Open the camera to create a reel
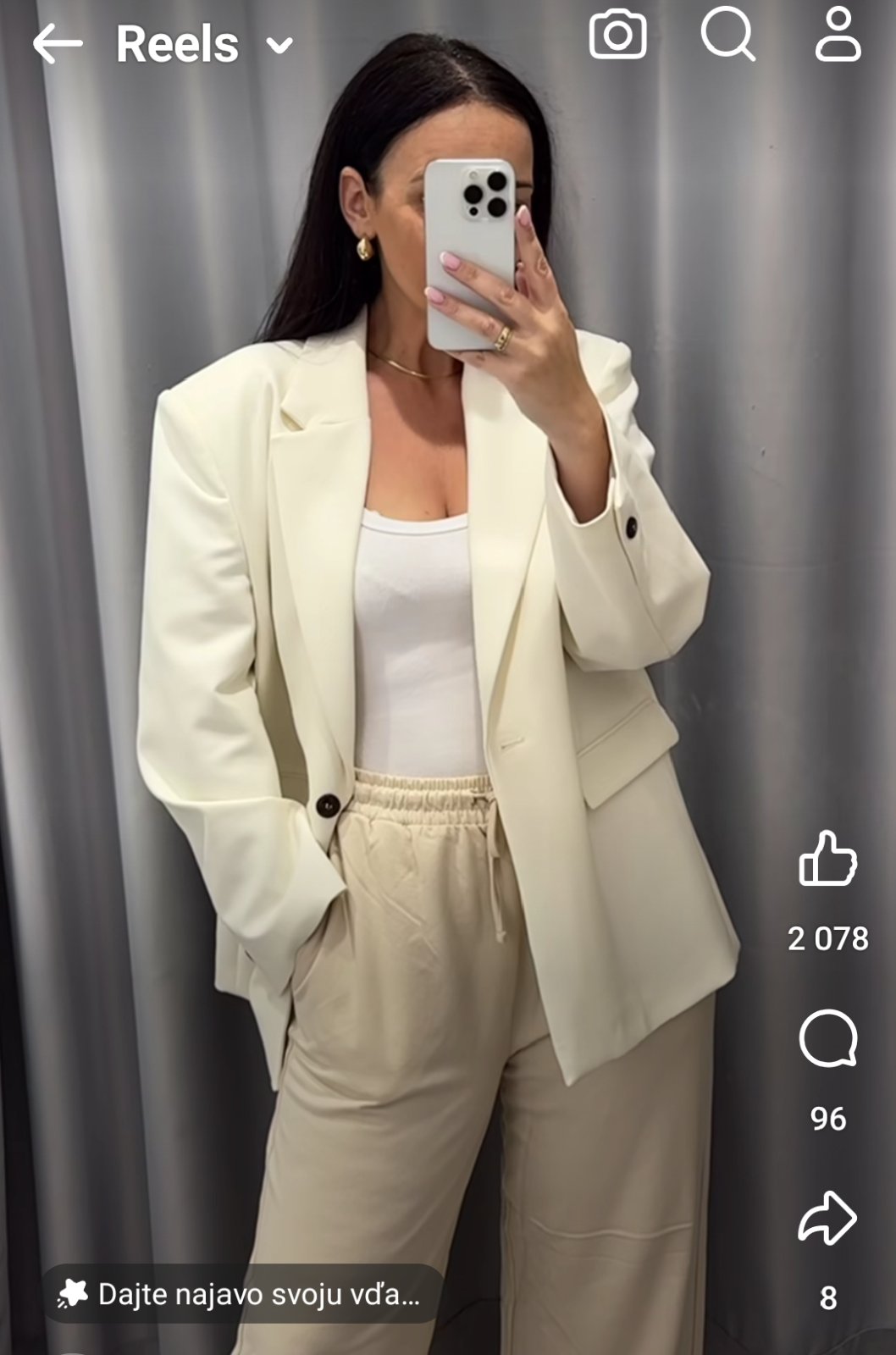 (618, 36)
